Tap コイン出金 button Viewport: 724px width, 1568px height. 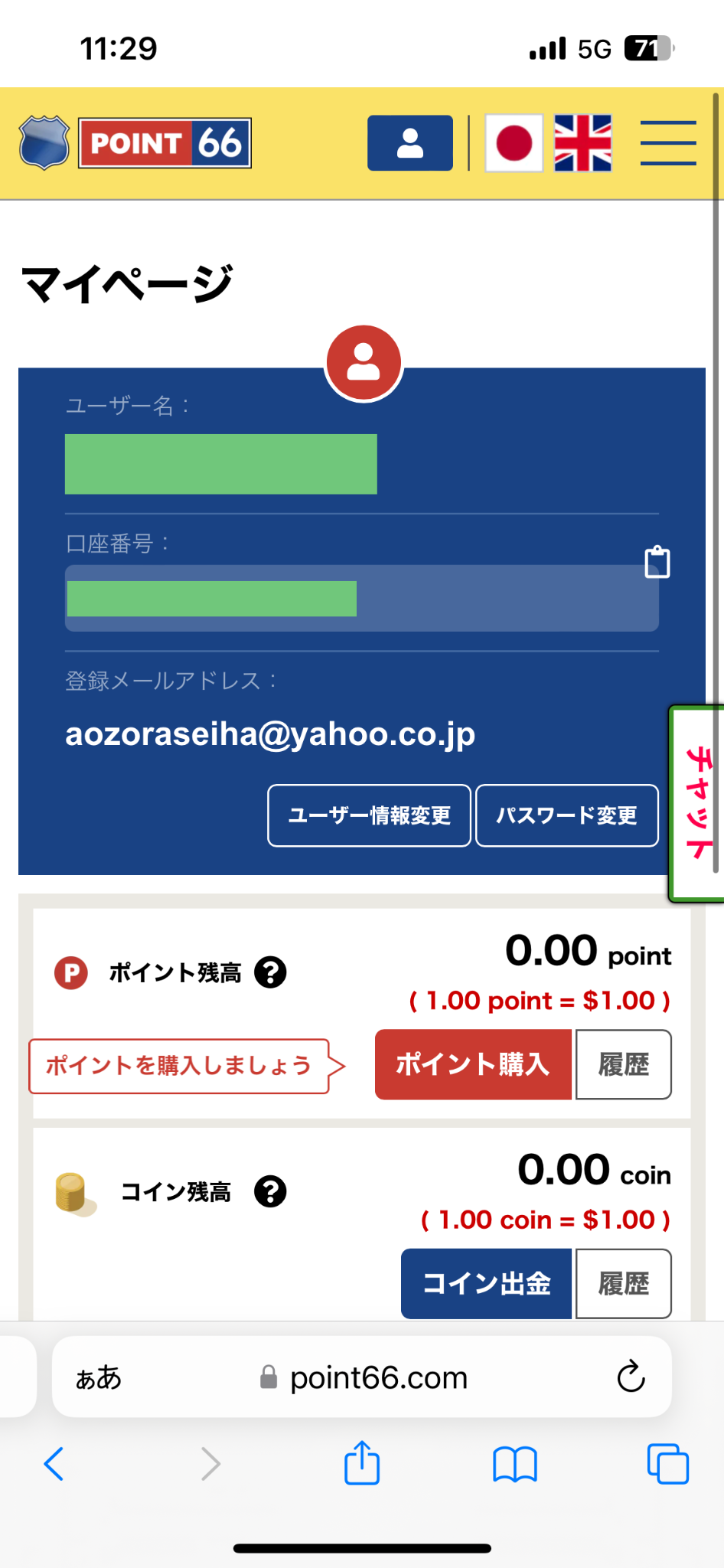tap(486, 1284)
